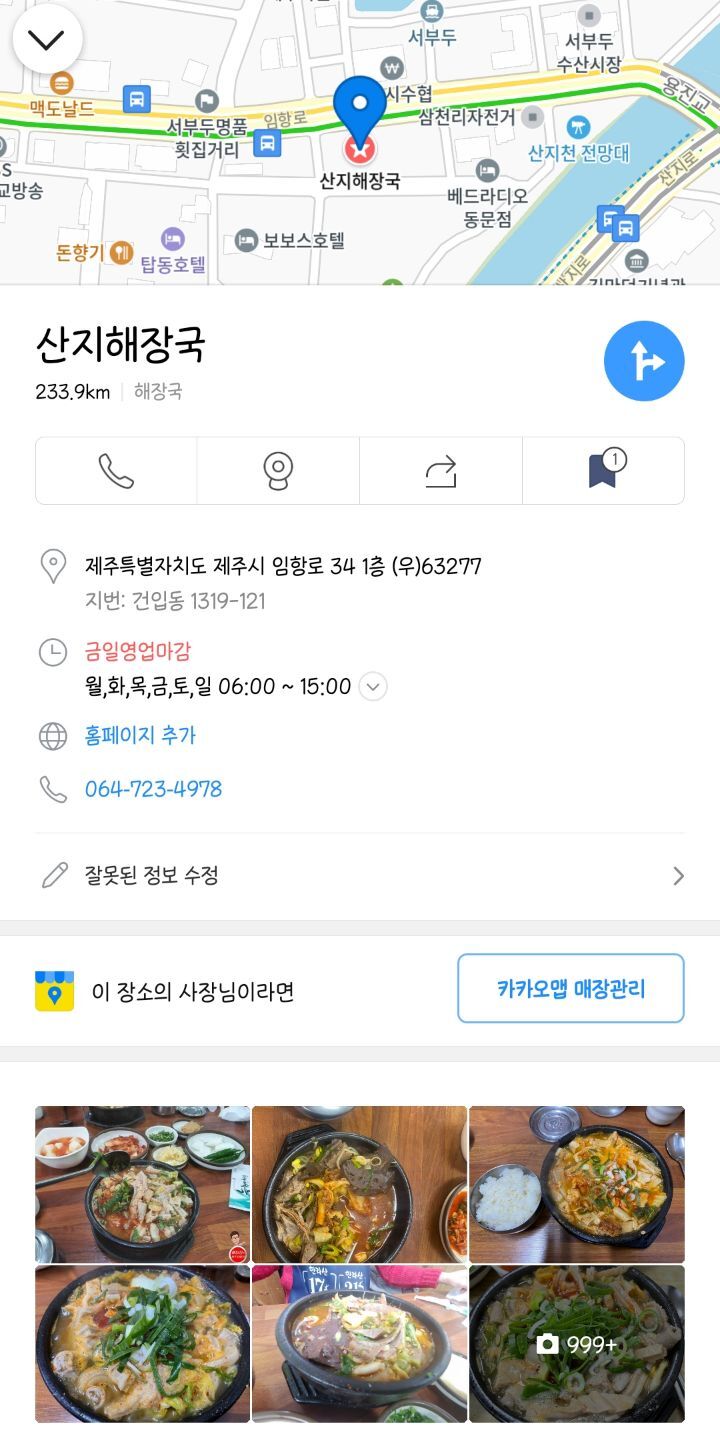Collapse the place detail panel
720x1438 pixels.
click(46, 39)
